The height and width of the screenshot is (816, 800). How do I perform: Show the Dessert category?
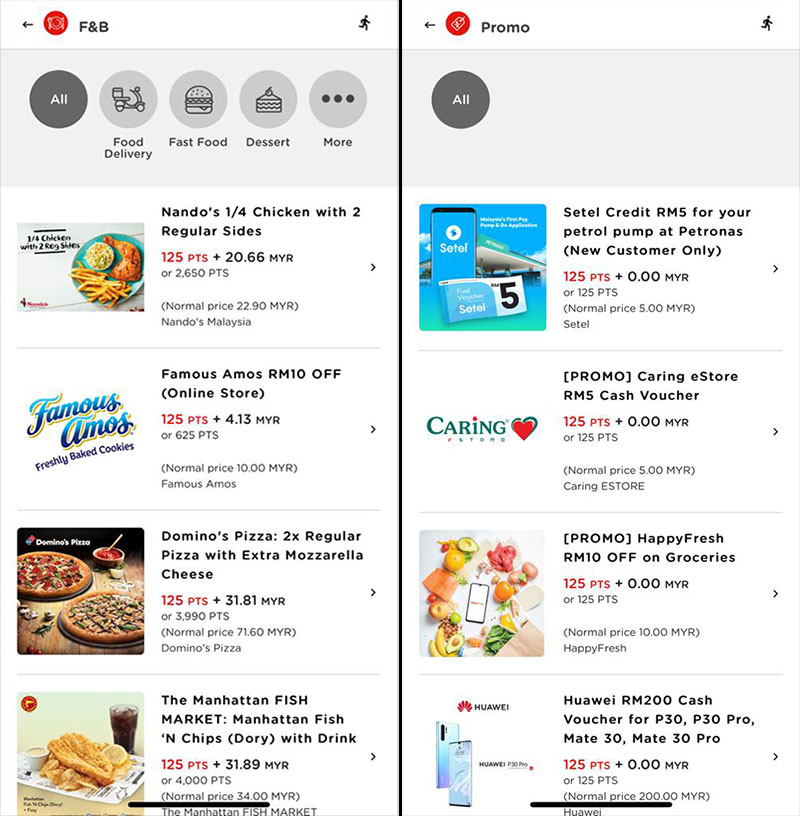pos(268,100)
